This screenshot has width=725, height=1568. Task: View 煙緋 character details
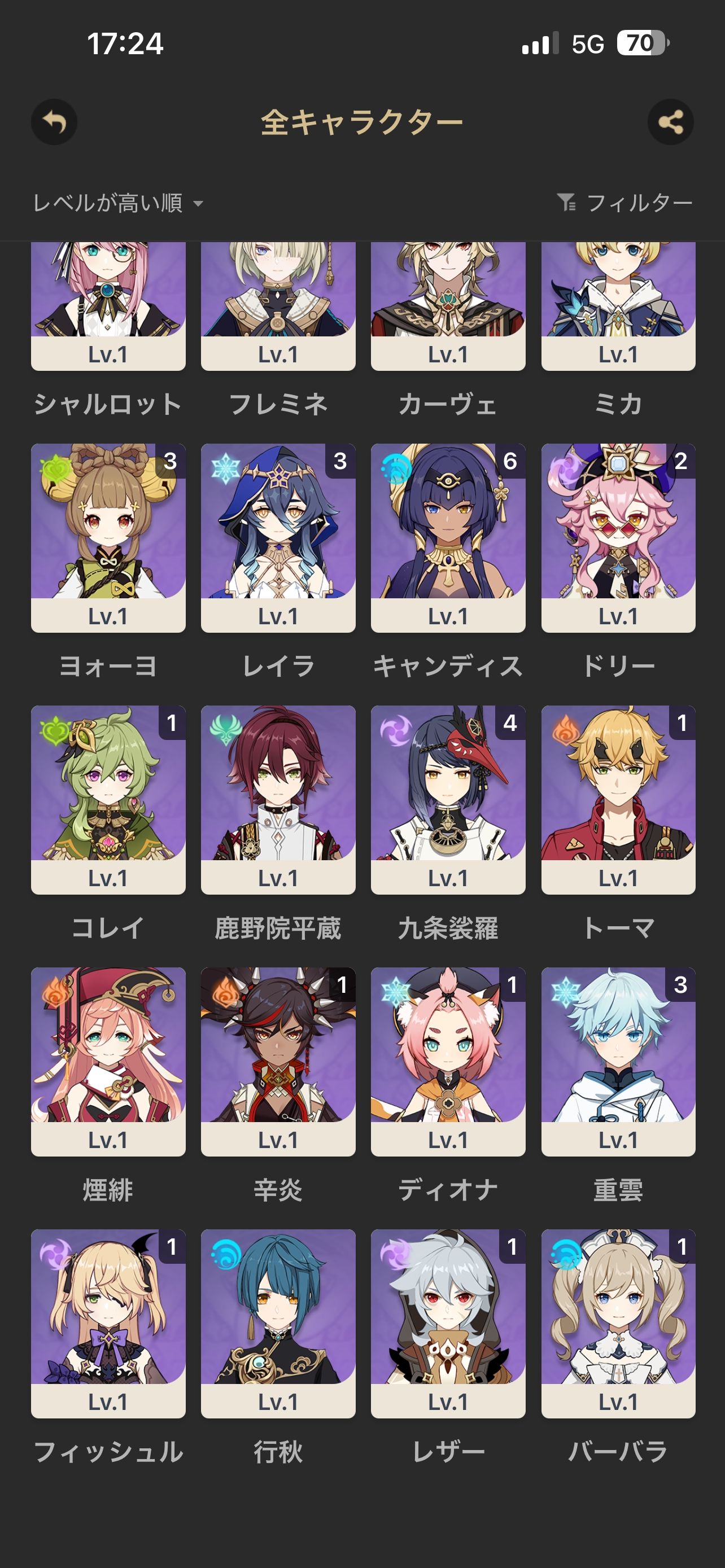(108, 1061)
